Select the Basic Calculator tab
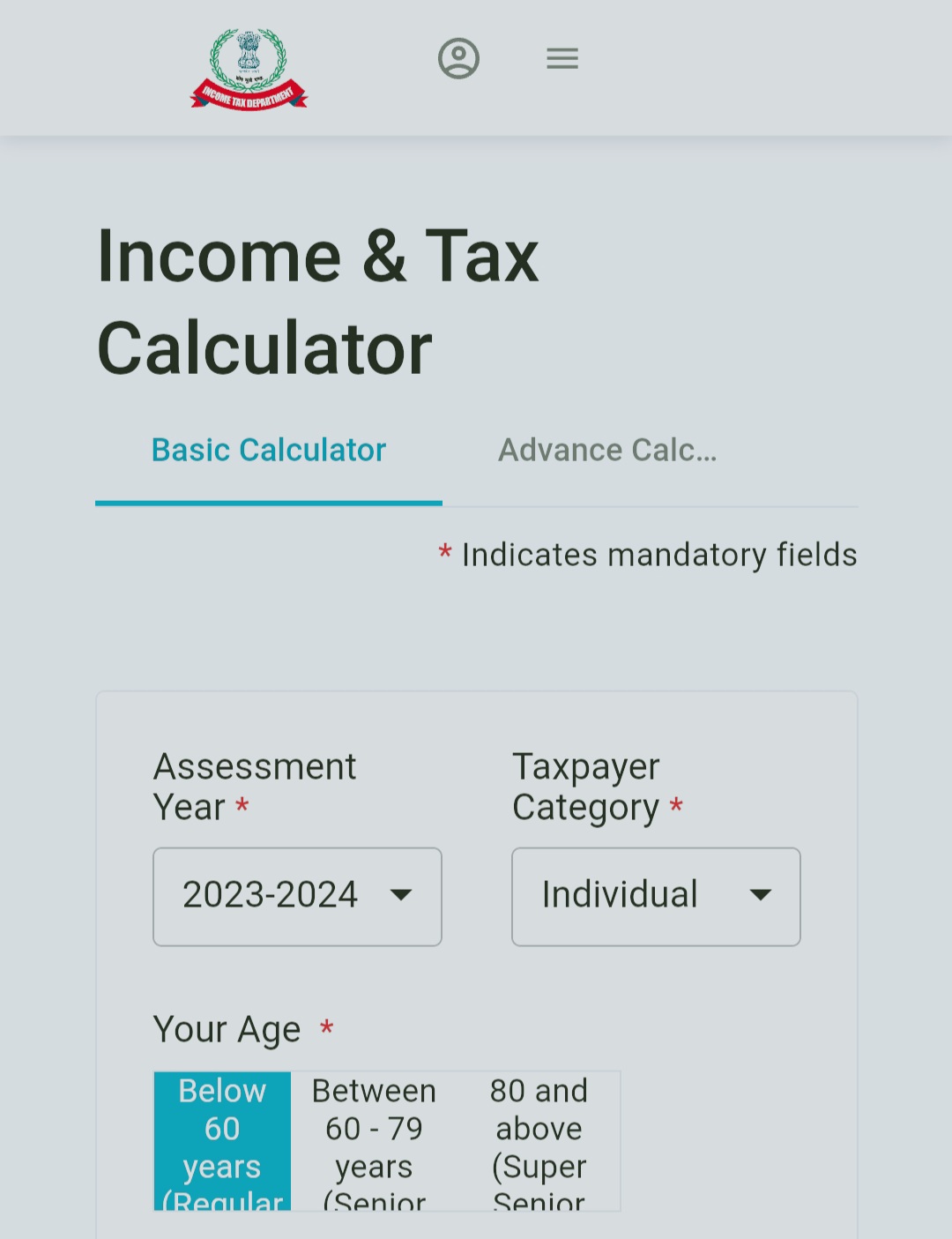952x1239 pixels. pyautogui.click(x=268, y=450)
